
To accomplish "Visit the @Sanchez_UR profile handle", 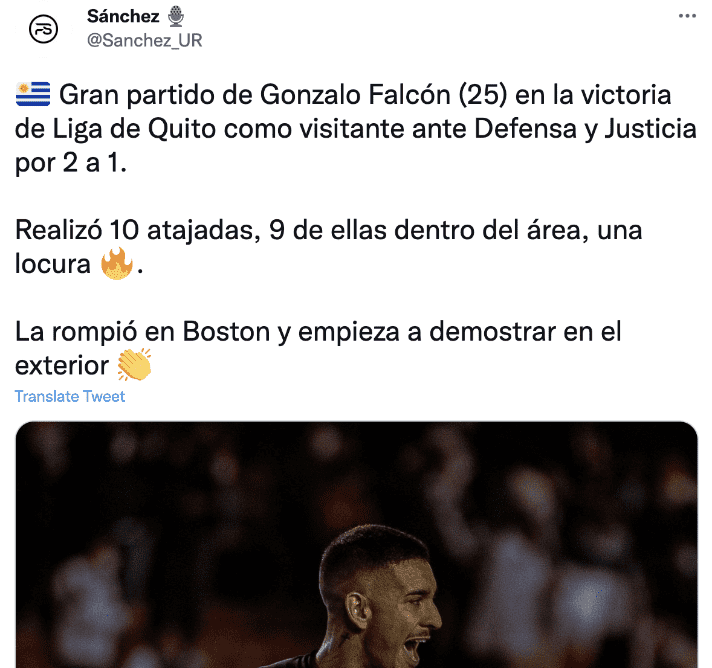I will click(145, 40).
